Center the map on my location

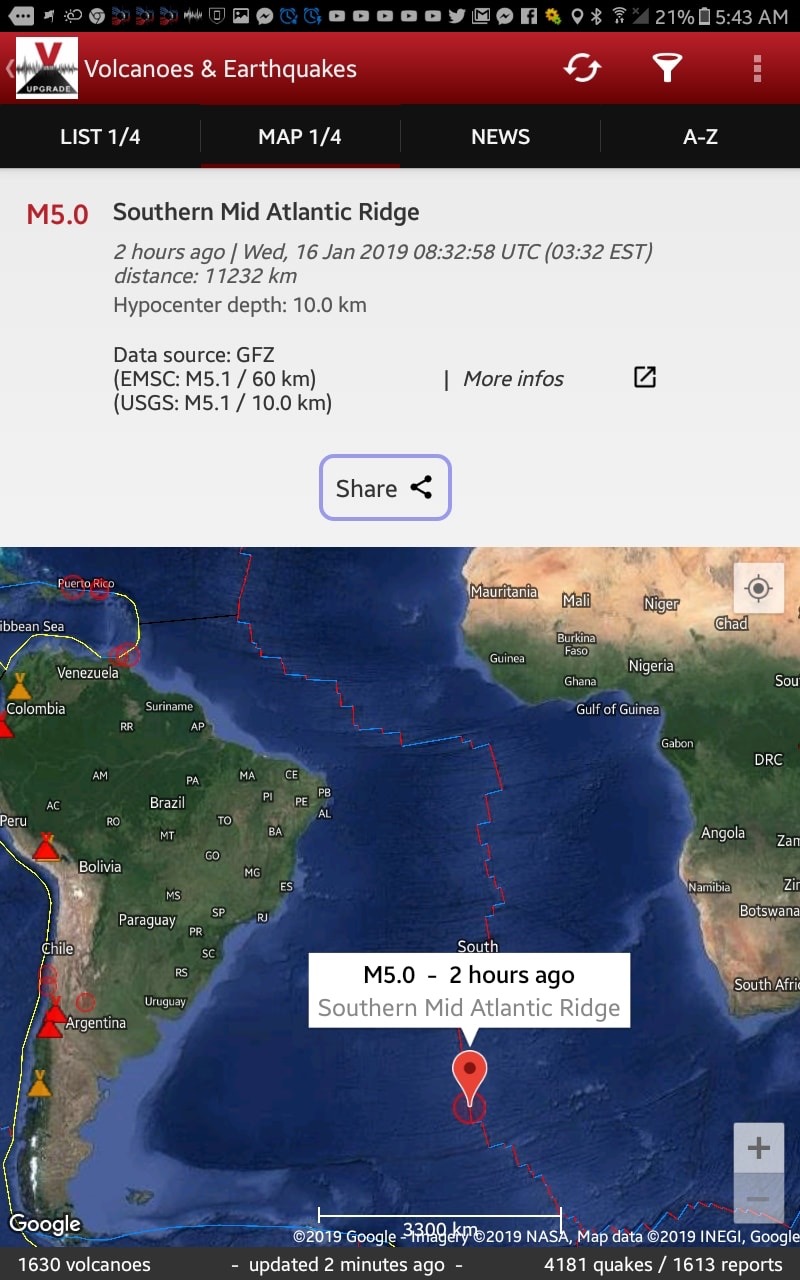pos(758,589)
